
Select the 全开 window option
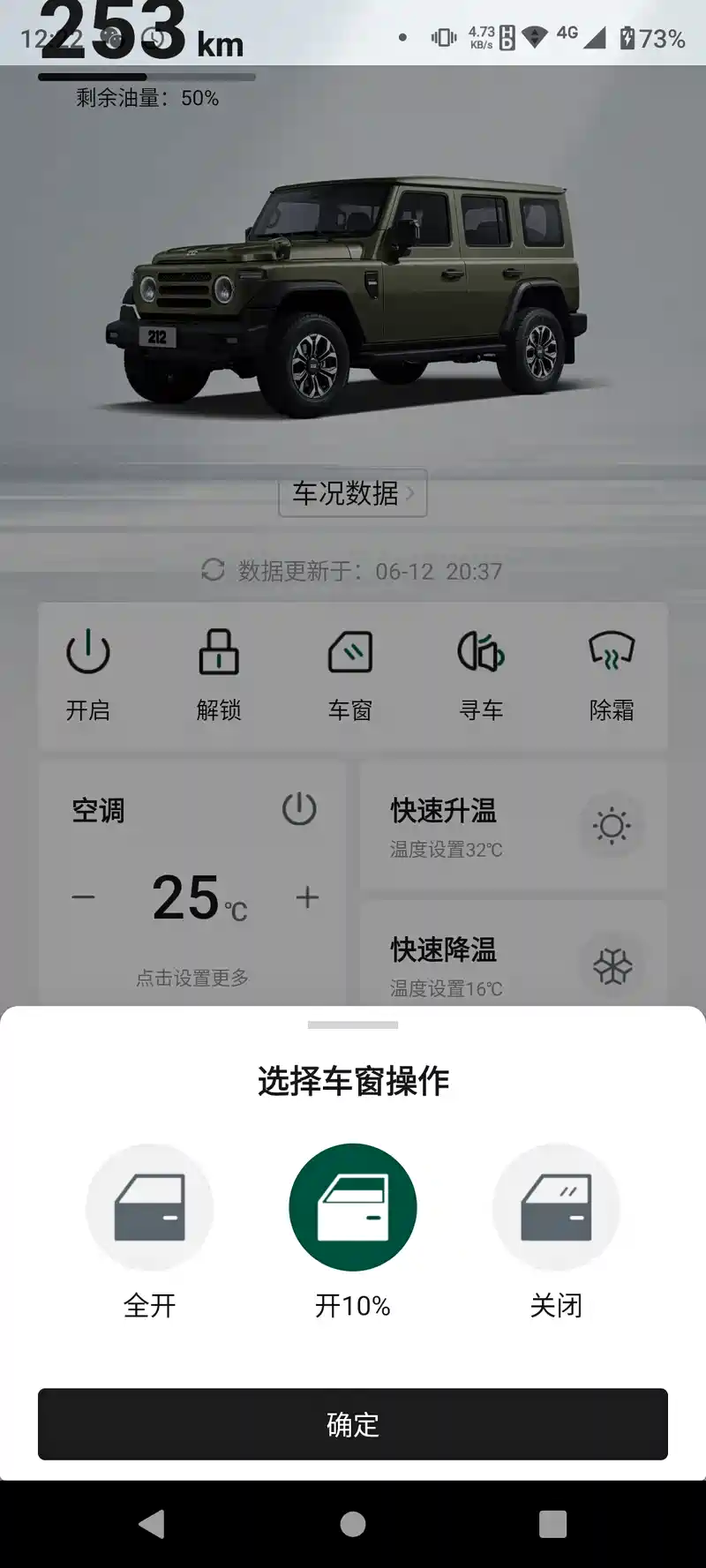(150, 1207)
